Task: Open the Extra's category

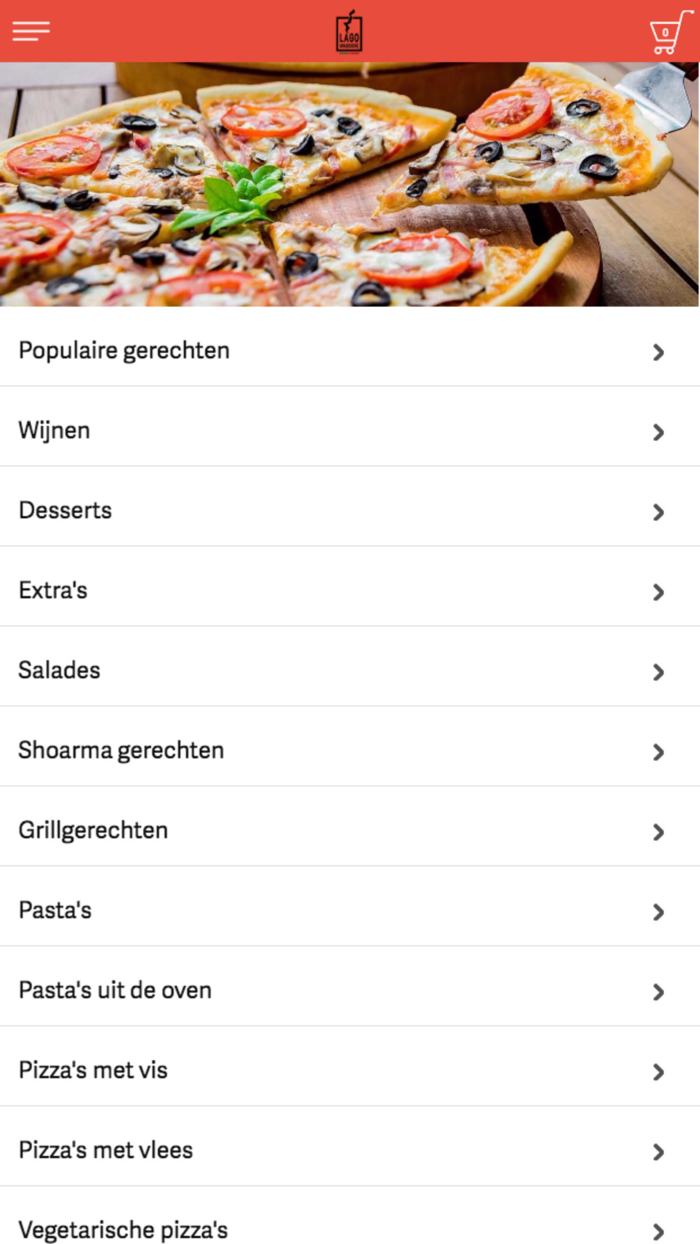Action: [x=349, y=591]
